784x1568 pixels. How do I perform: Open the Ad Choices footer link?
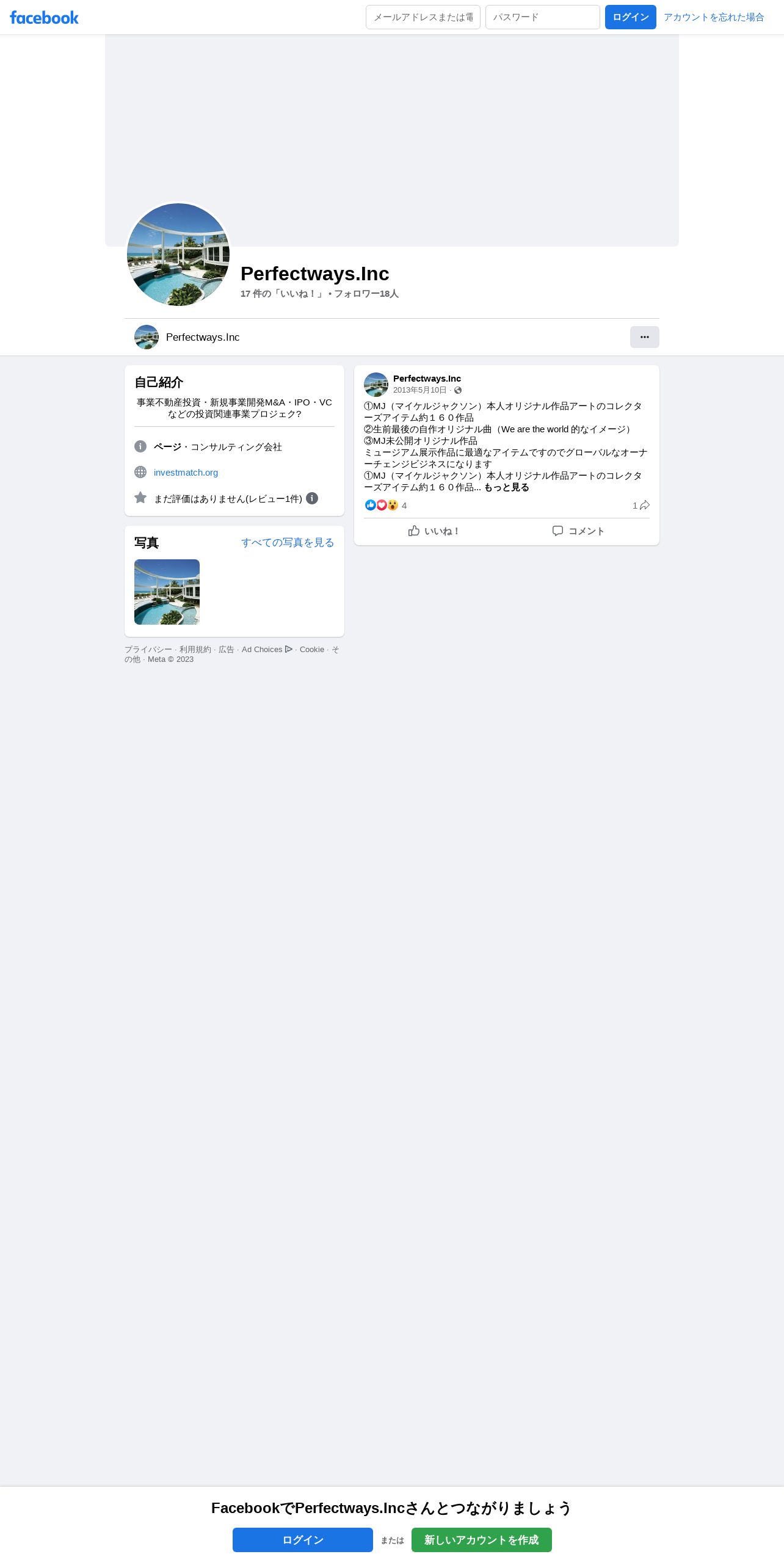point(266,650)
